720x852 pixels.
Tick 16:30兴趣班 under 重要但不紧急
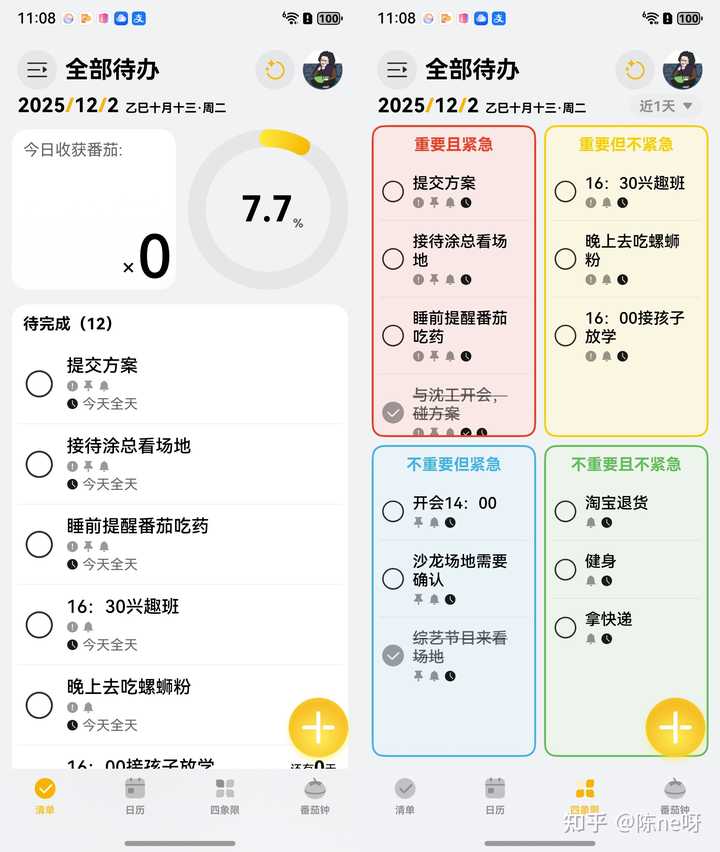565,191
